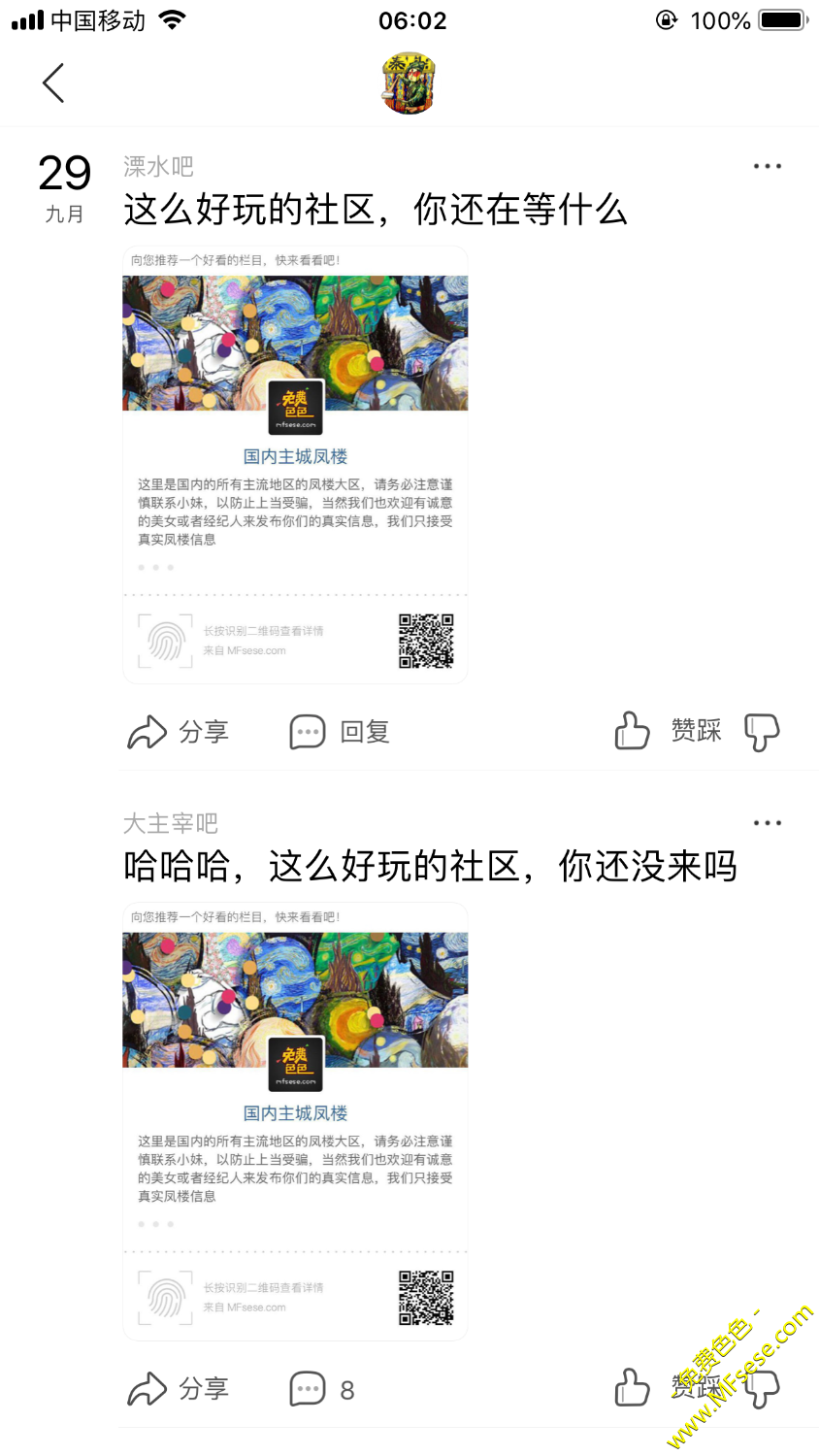819x1456 pixels.
Task: Open post titled 这么好玩的社区，你还在等什么
Action: point(376,210)
